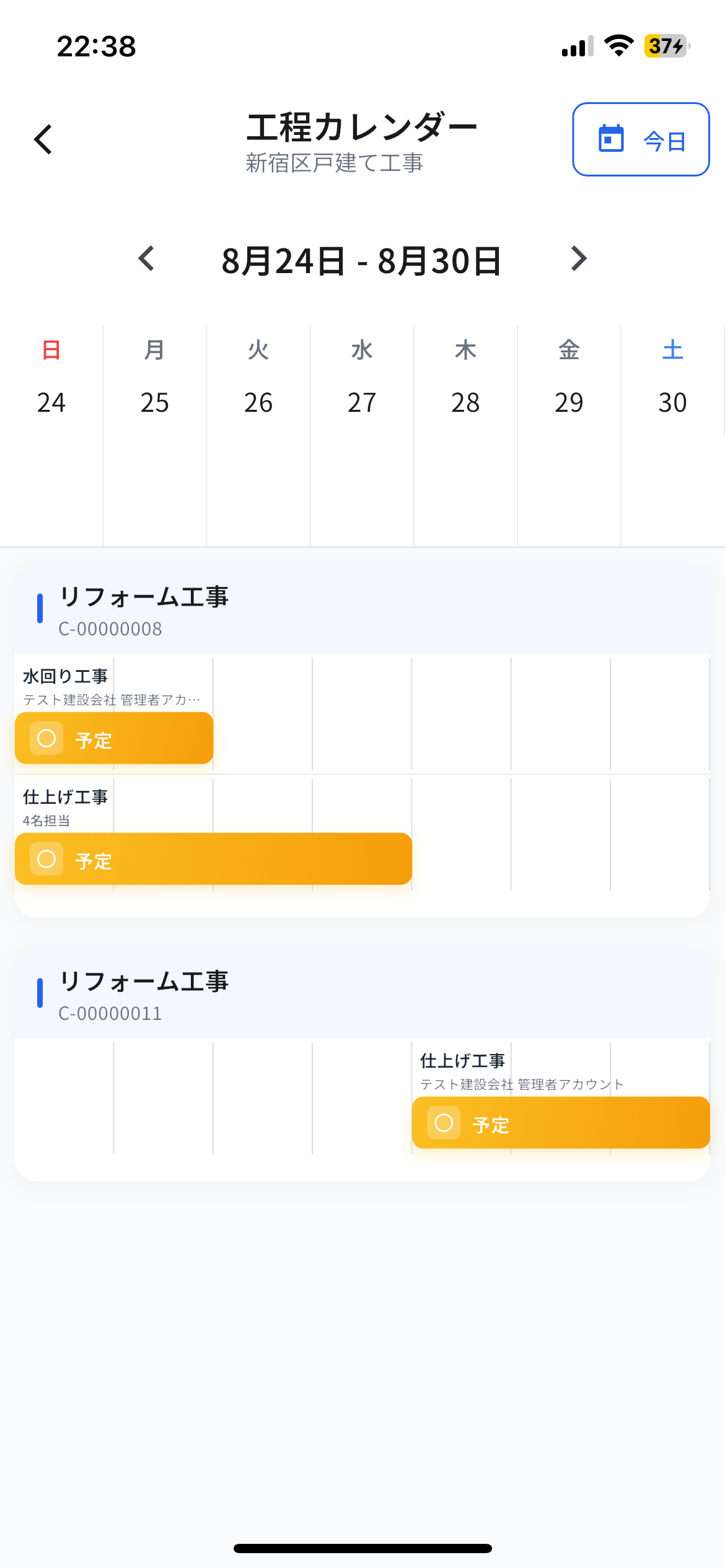Screen dimensions: 725x1568
Task: Select the 土 (Saturday) day header
Action: [x=673, y=349]
